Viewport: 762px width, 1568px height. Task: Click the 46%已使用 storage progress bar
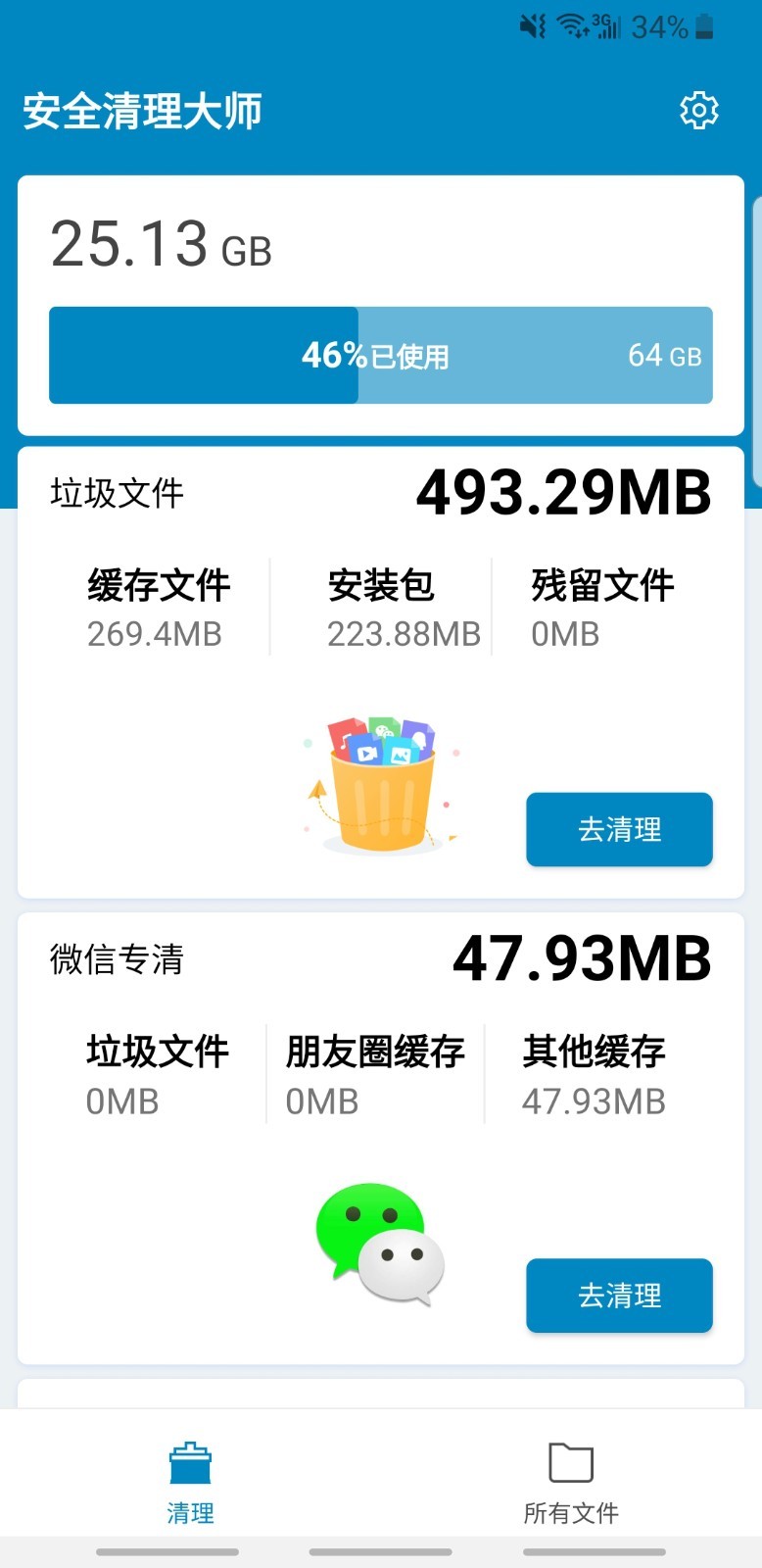[381, 356]
